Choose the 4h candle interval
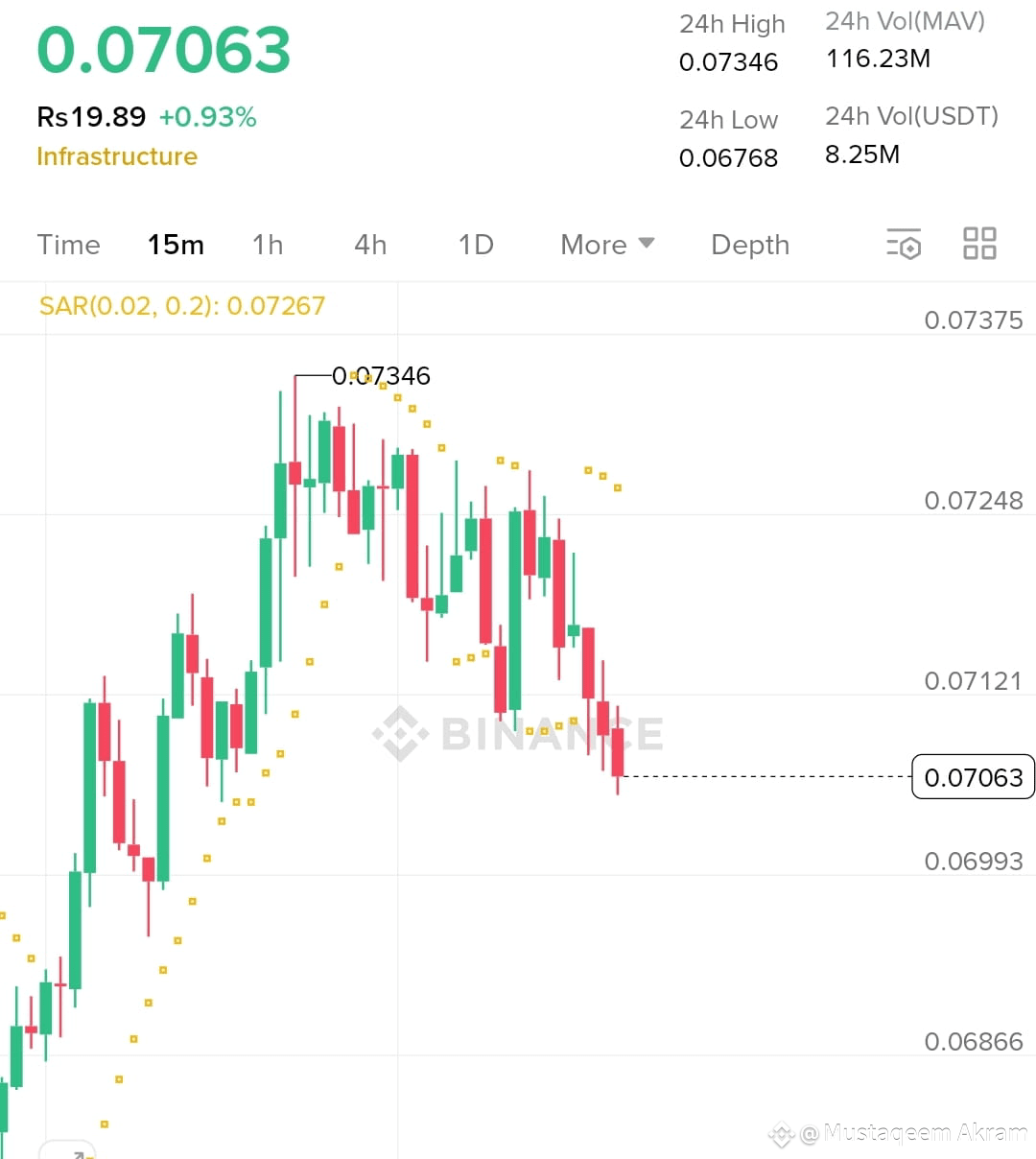This screenshot has height=1159, width=1036. click(370, 245)
